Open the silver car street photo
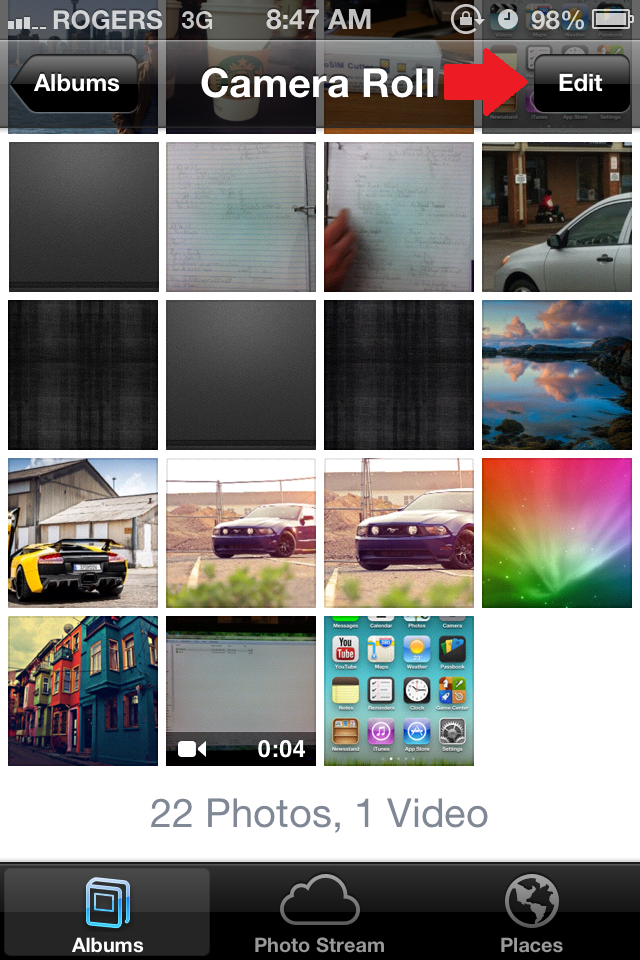 (556, 217)
